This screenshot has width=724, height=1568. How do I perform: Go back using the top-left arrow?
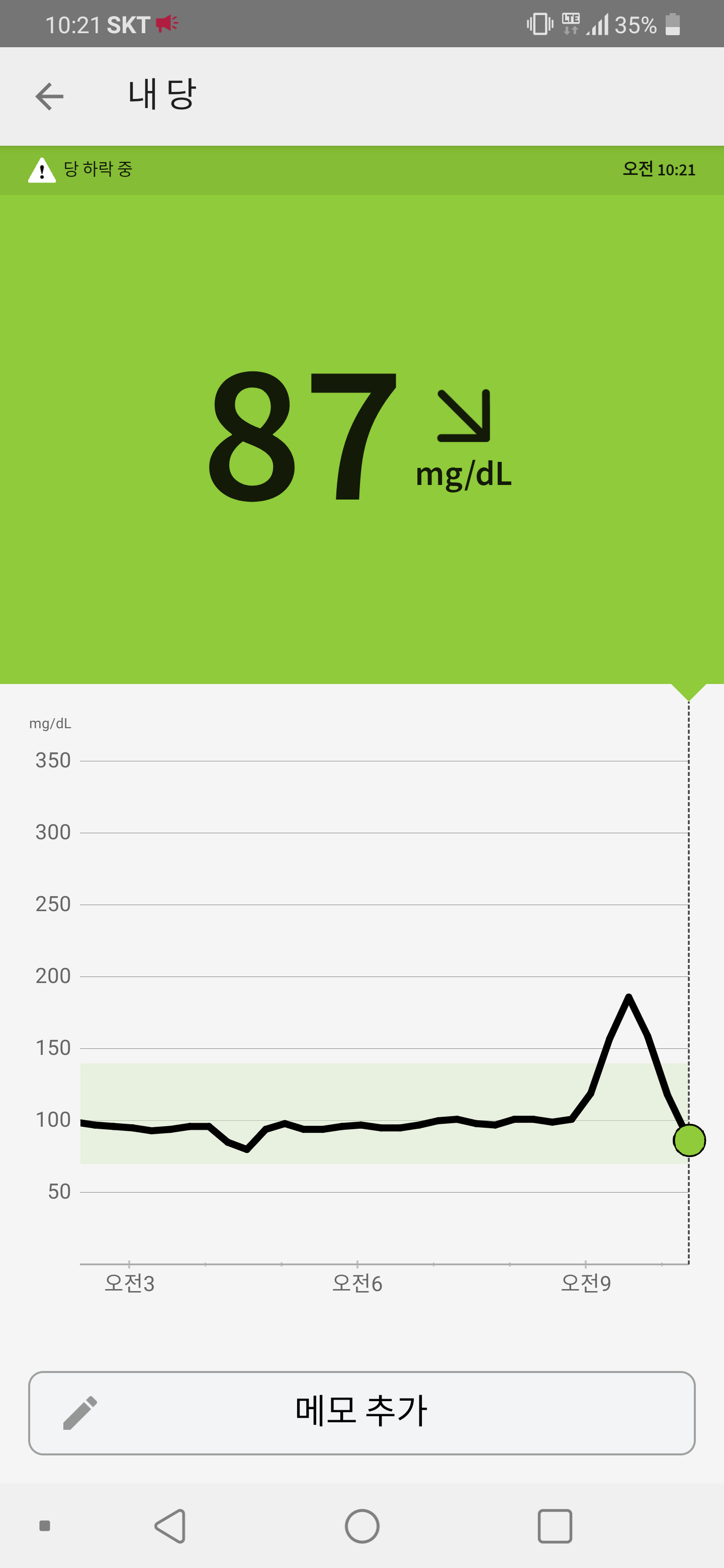tap(49, 96)
